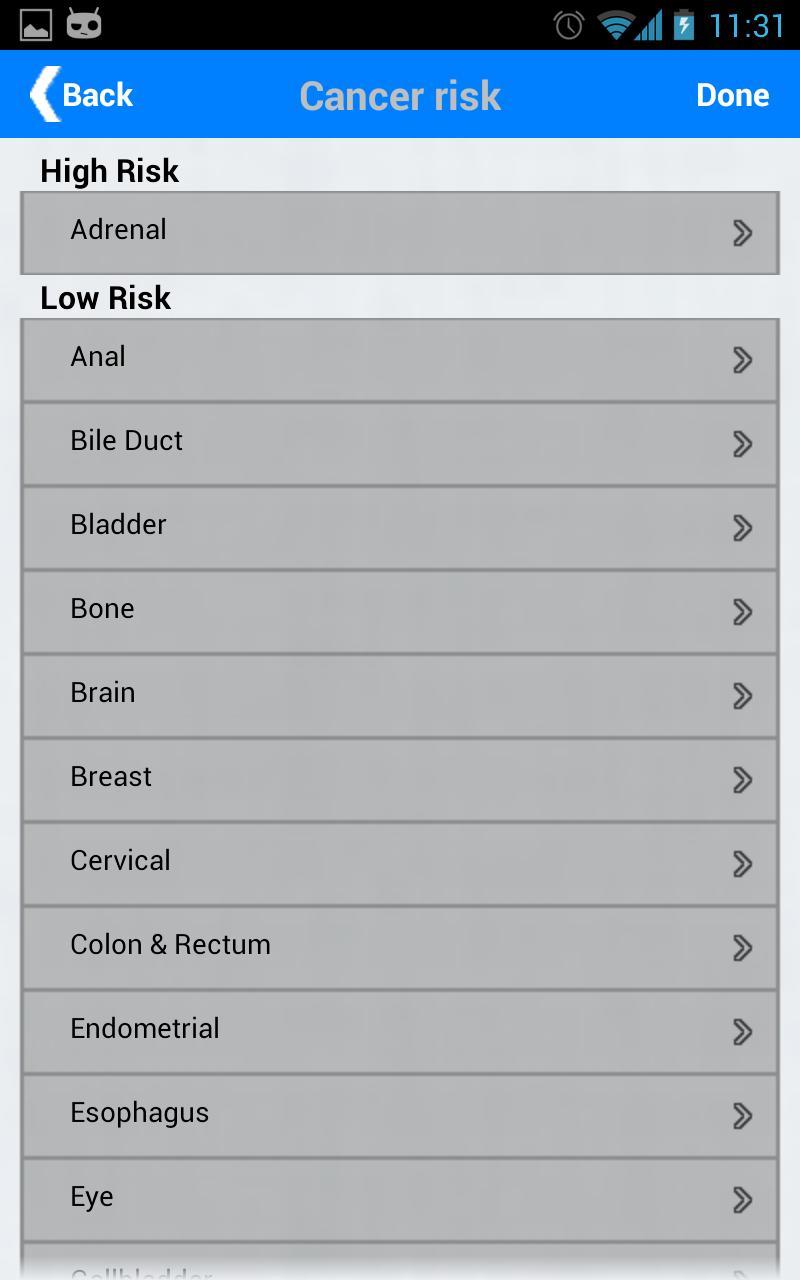Image resolution: width=800 pixels, height=1280 pixels.
Task: Open the Brain cancer entry
Action: 400,696
